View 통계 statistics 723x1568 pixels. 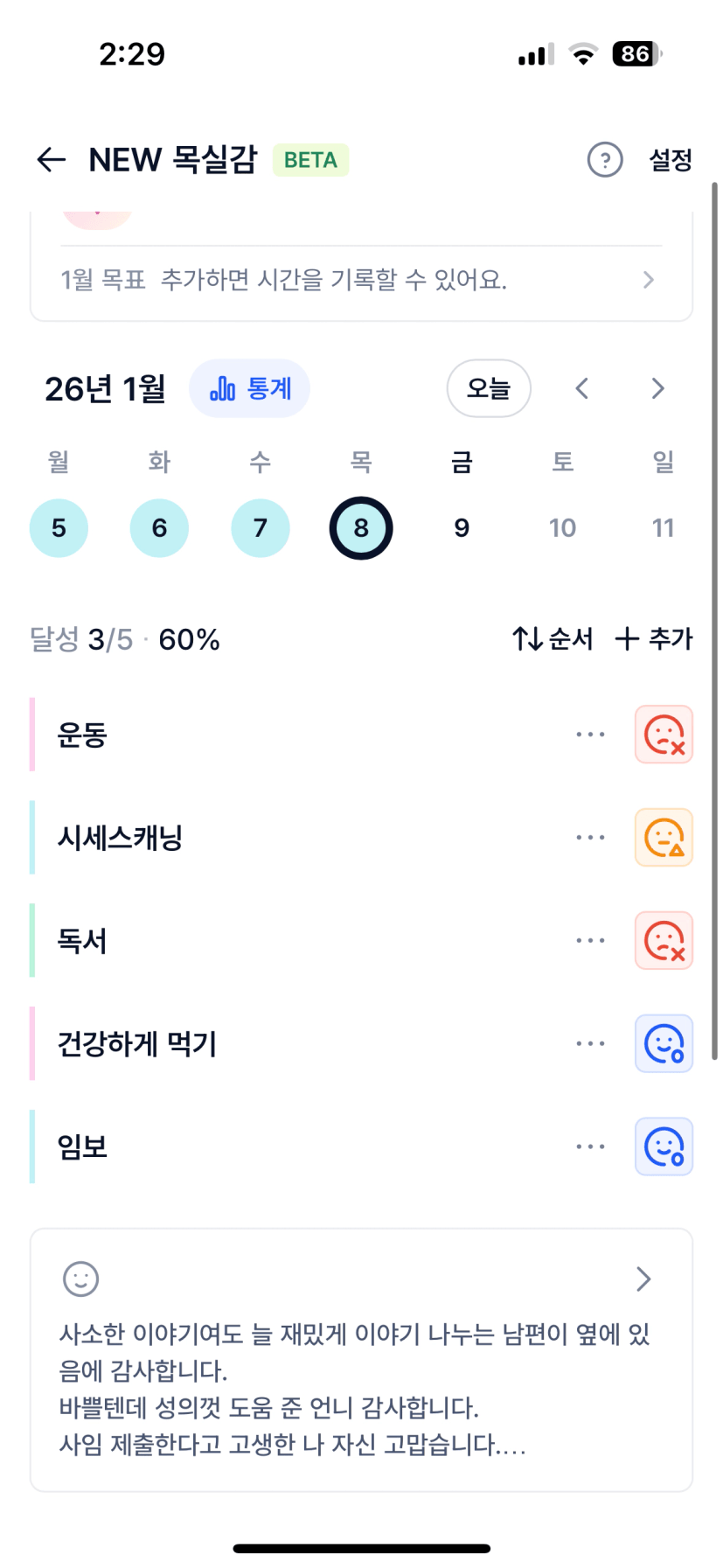coord(250,388)
